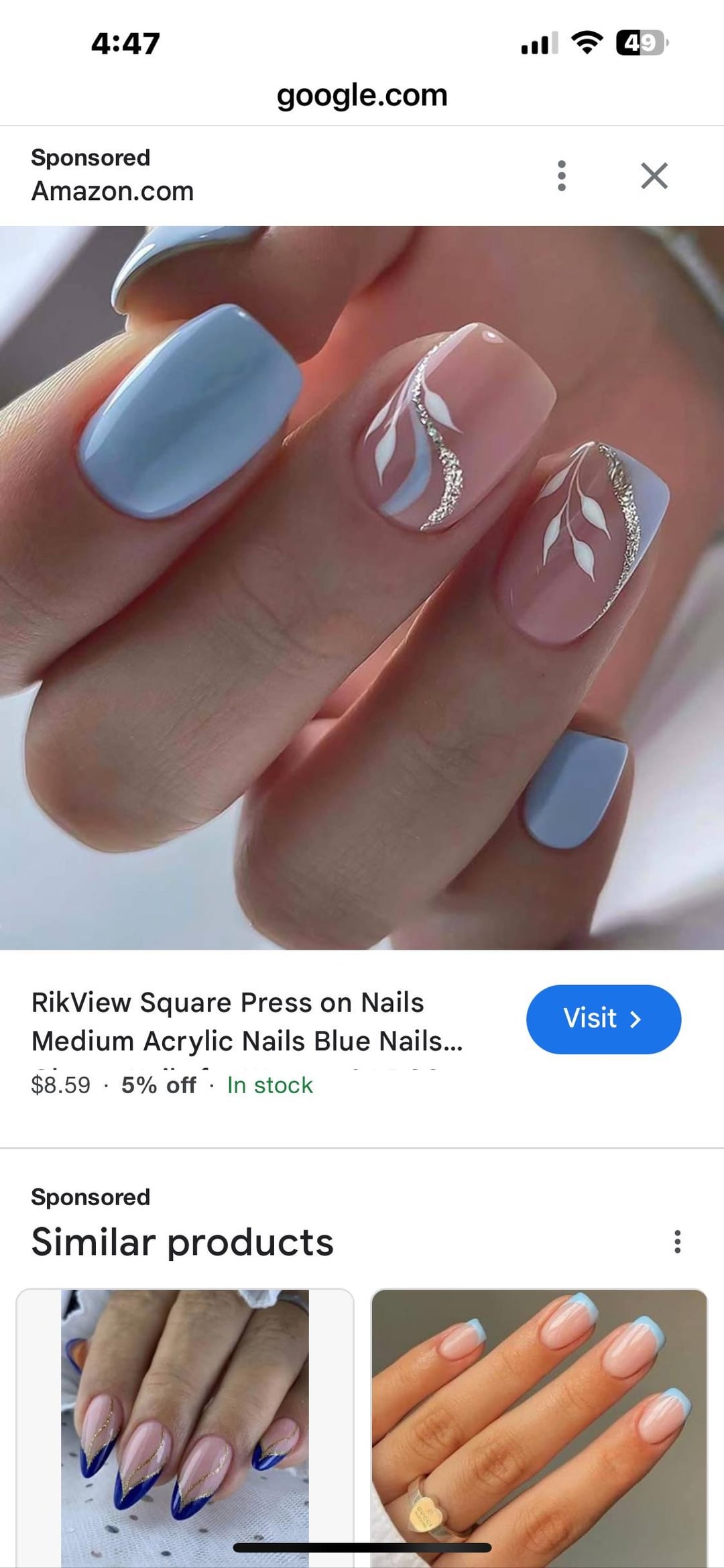Image resolution: width=724 pixels, height=1568 pixels.
Task: View the light blue French tip nails product
Action: (x=539, y=1427)
